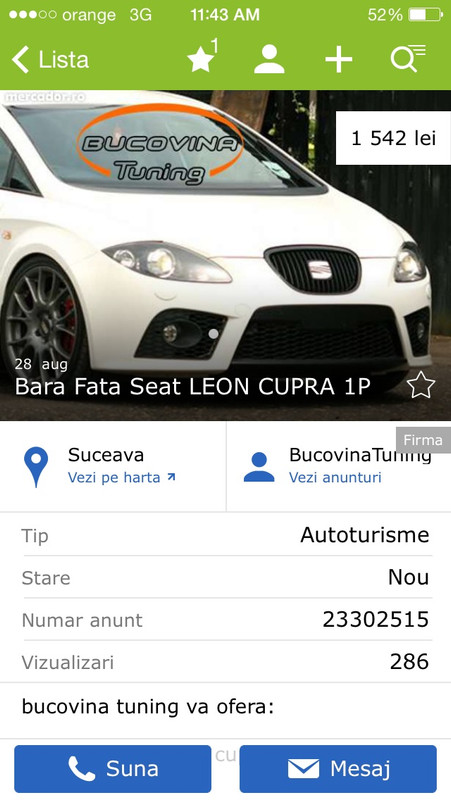
Task: Open saved favorites star in toolbar
Action: (203, 57)
